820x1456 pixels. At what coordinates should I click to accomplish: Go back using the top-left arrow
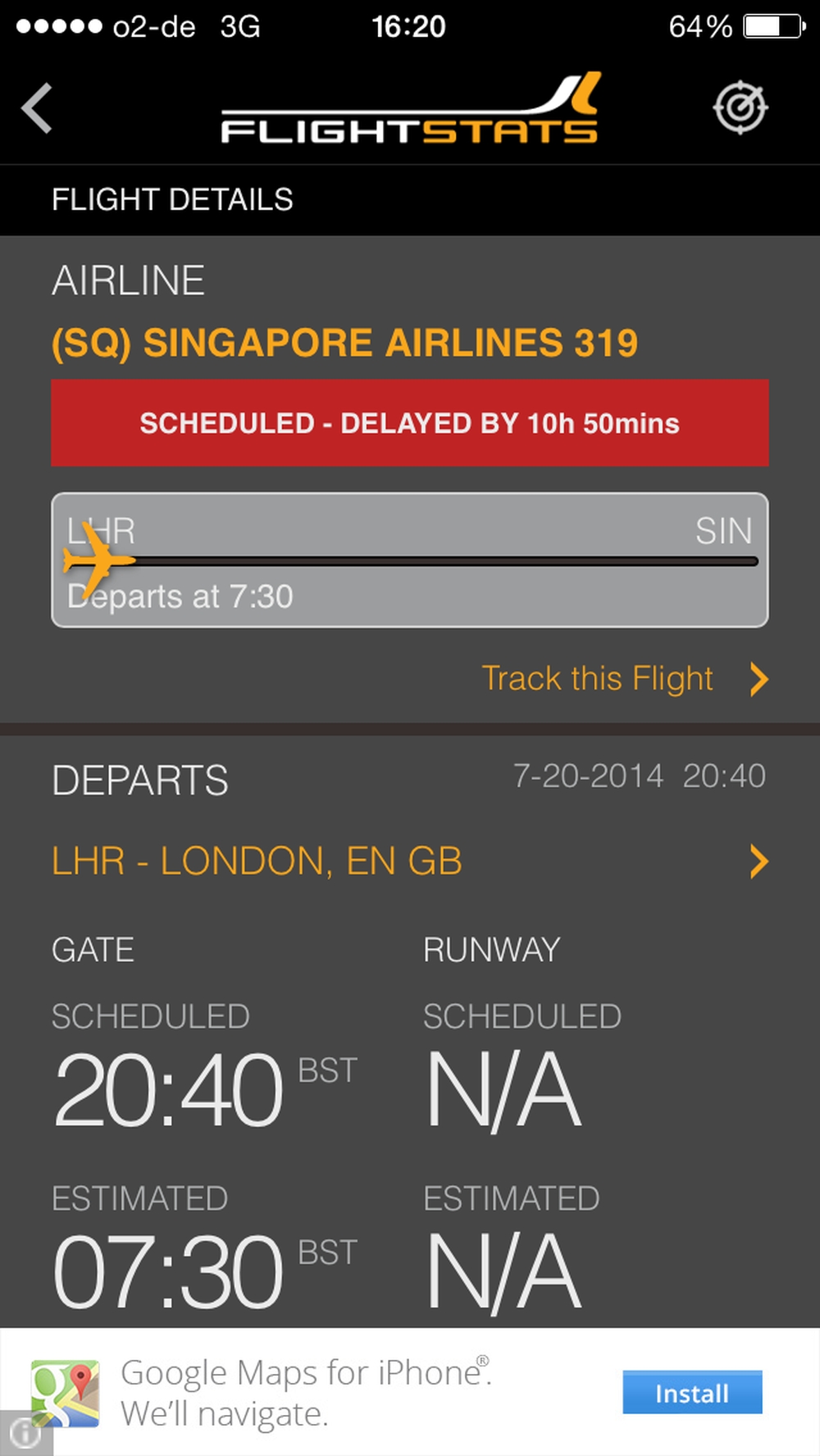click(x=37, y=108)
